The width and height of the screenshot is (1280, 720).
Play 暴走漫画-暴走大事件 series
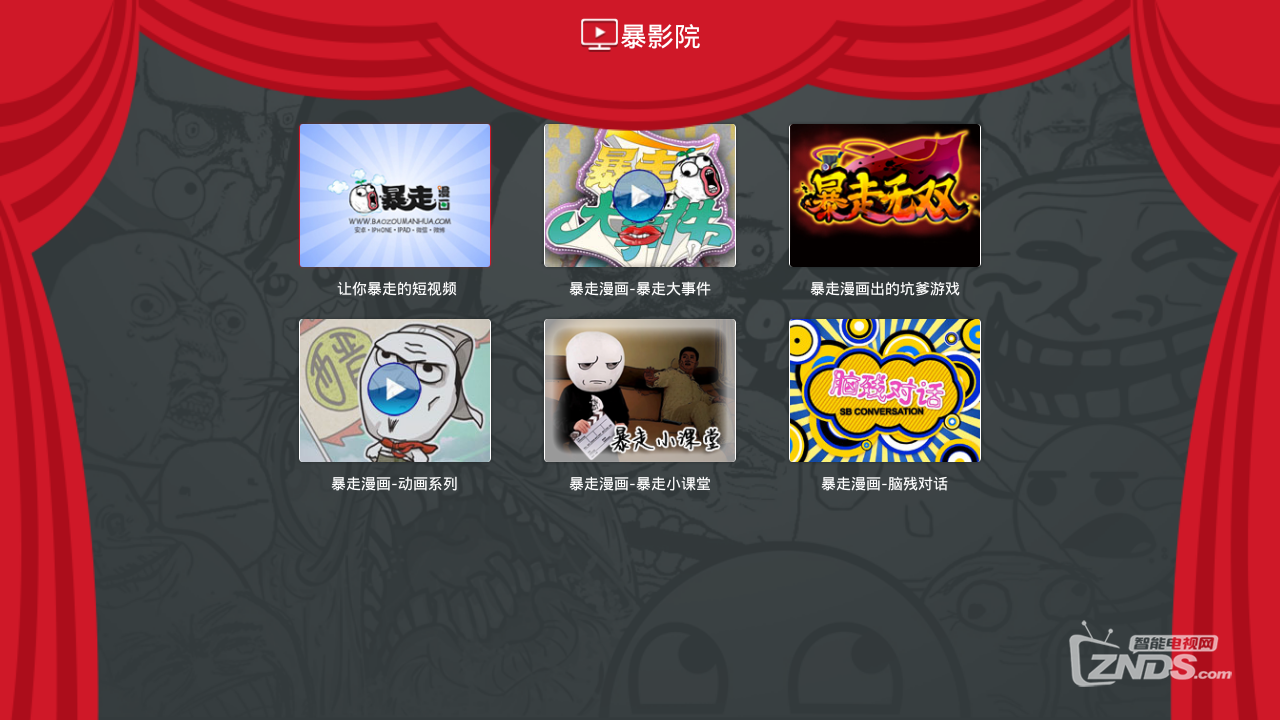coord(640,196)
